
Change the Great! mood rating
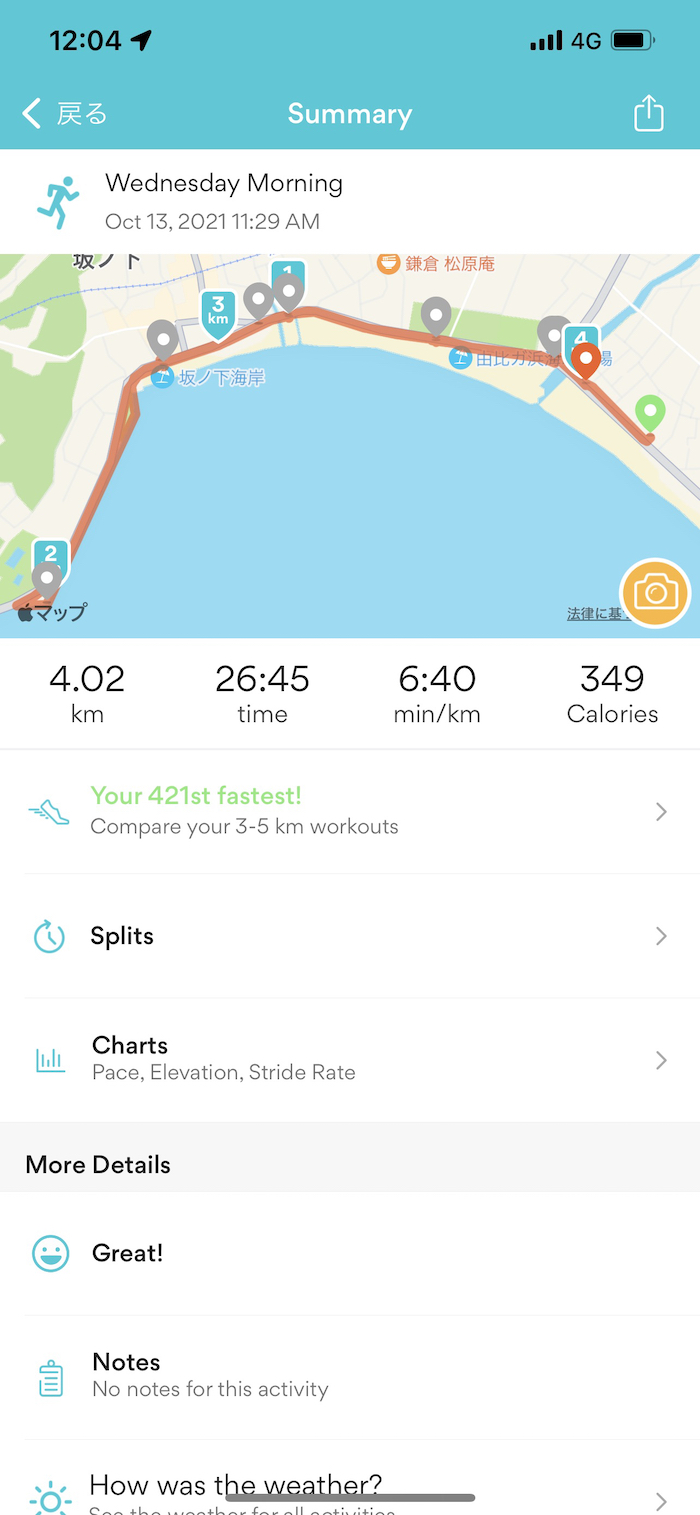[348, 1253]
